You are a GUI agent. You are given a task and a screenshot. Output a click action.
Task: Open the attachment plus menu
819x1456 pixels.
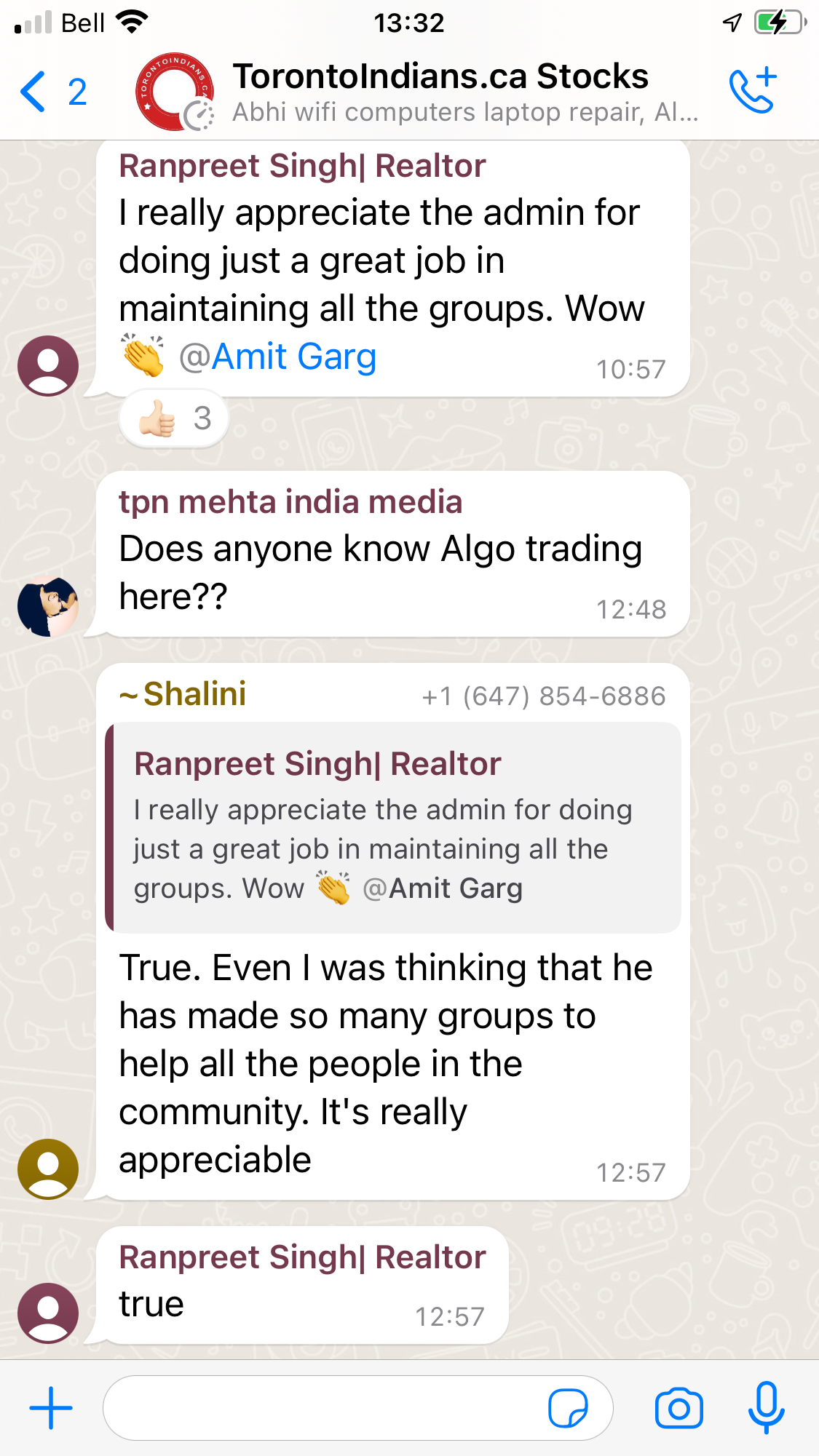tap(51, 1408)
